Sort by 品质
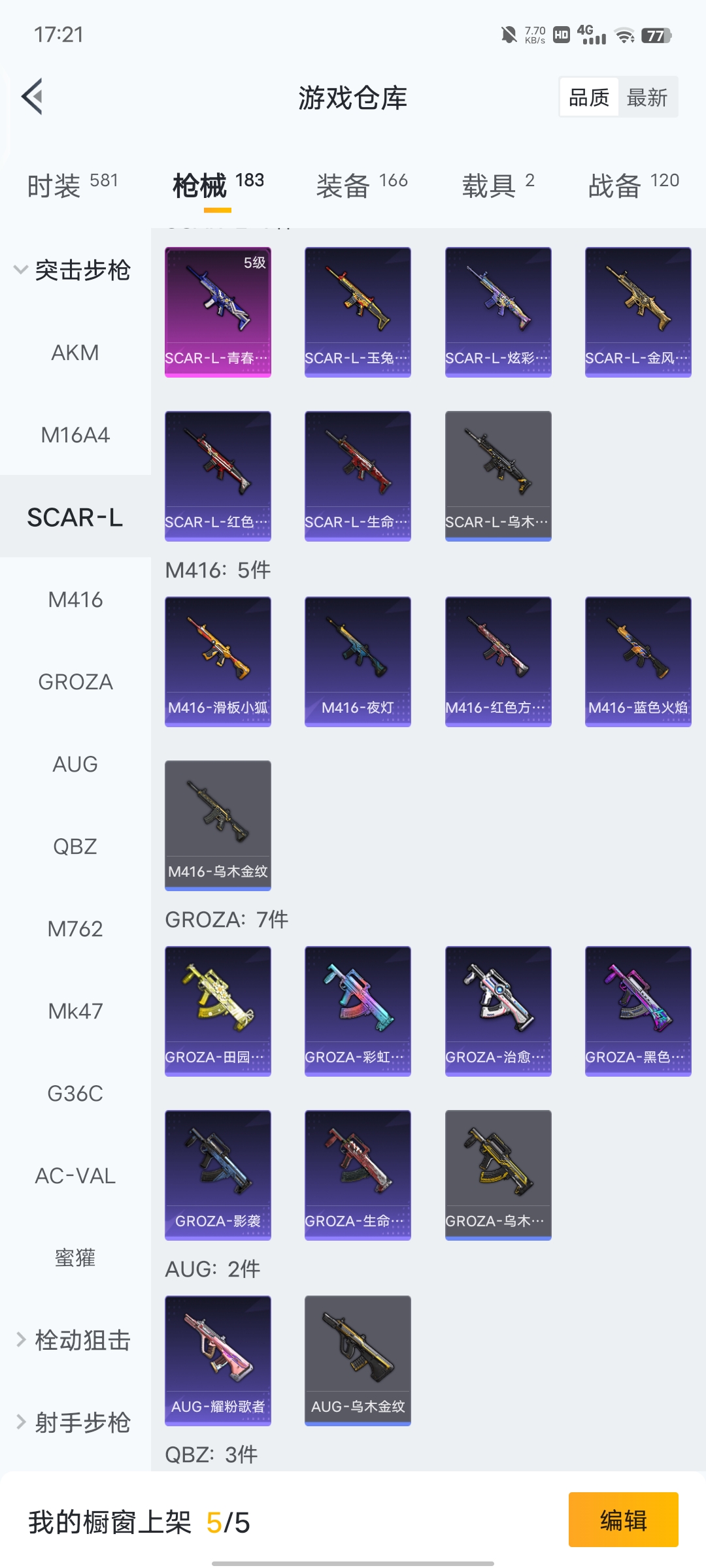Viewport: 706px width, 1568px height. click(x=589, y=97)
